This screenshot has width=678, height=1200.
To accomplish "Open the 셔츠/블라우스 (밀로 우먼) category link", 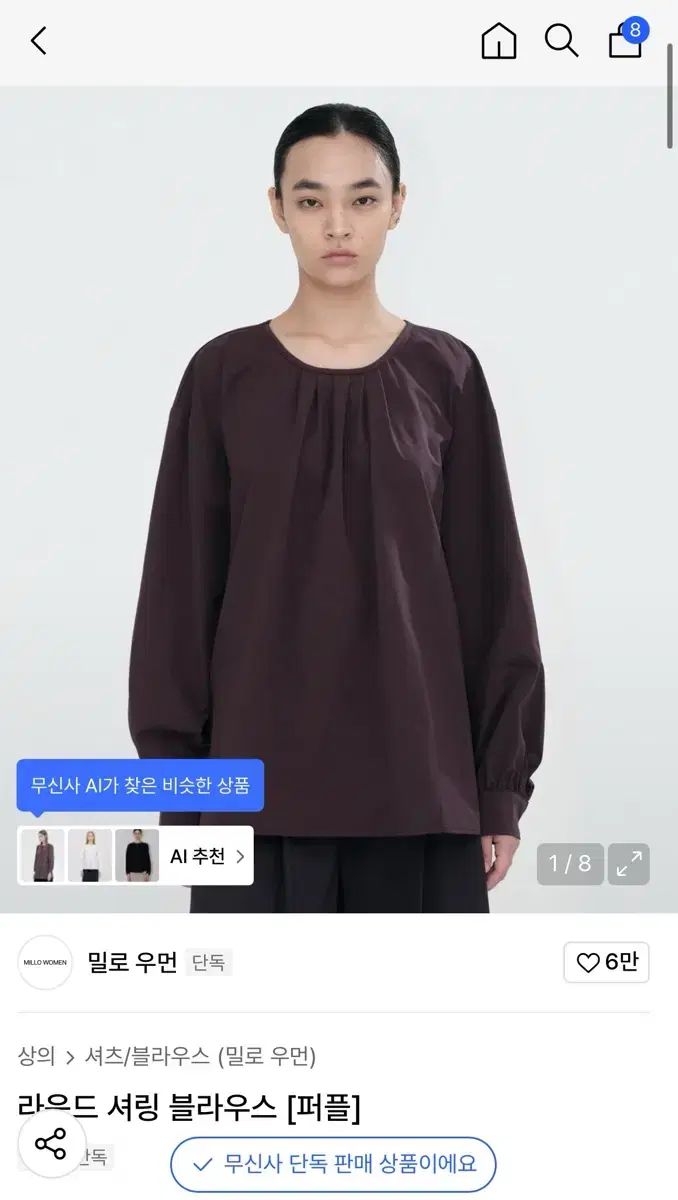I will tap(200, 1056).
